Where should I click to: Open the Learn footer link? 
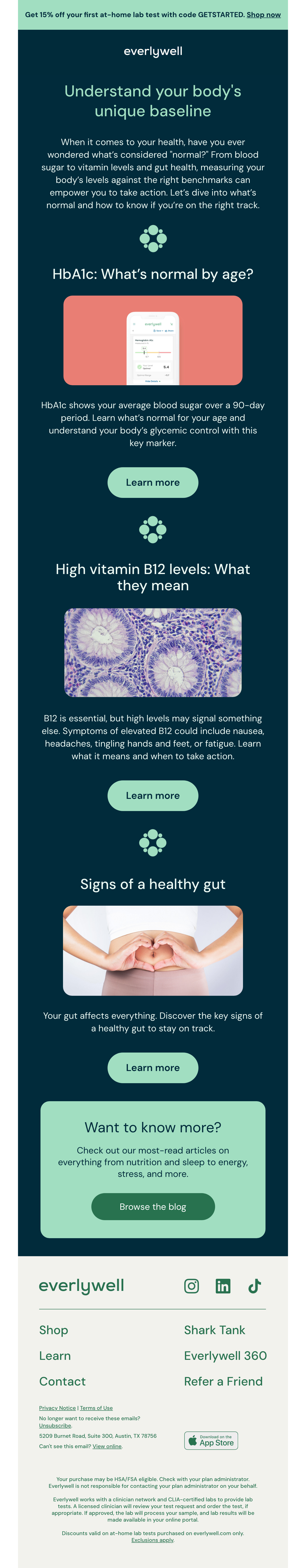(55, 1356)
